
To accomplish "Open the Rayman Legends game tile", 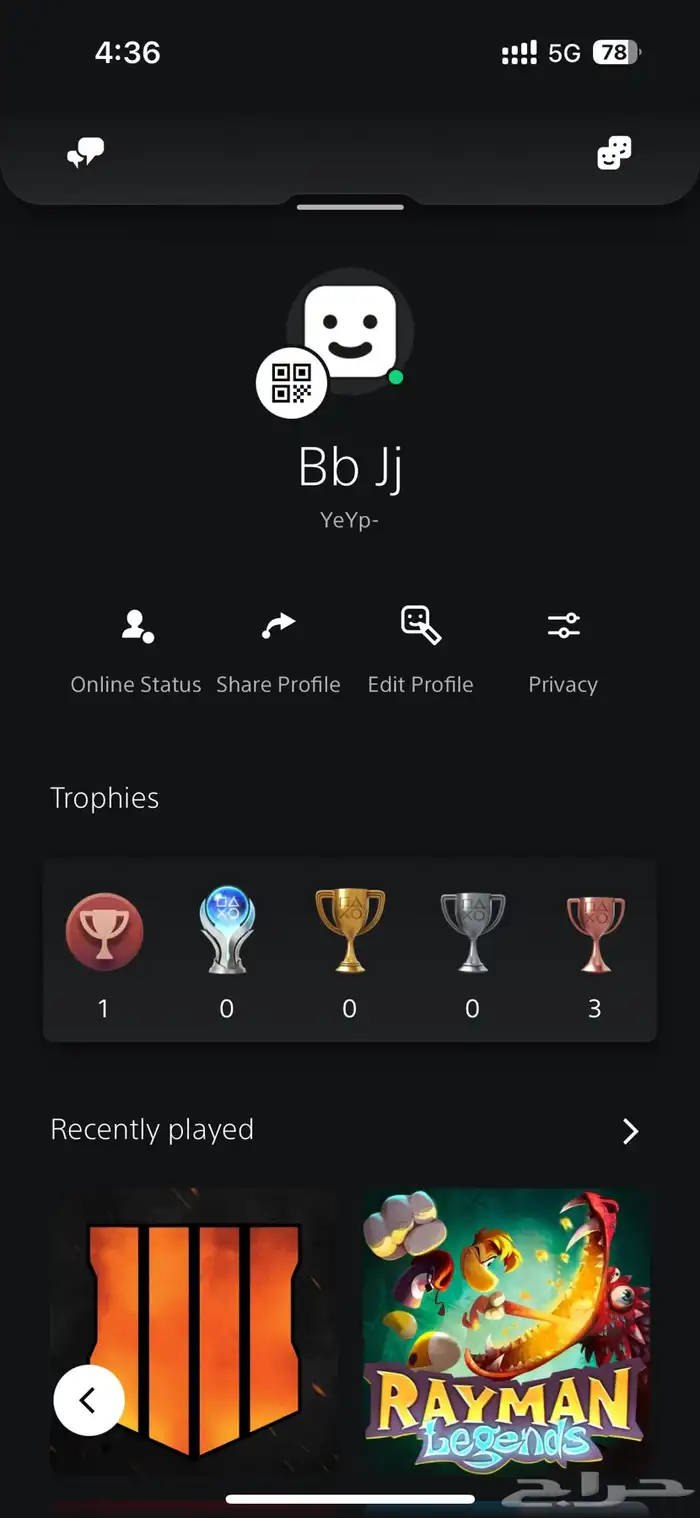I will click(x=506, y=1330).
